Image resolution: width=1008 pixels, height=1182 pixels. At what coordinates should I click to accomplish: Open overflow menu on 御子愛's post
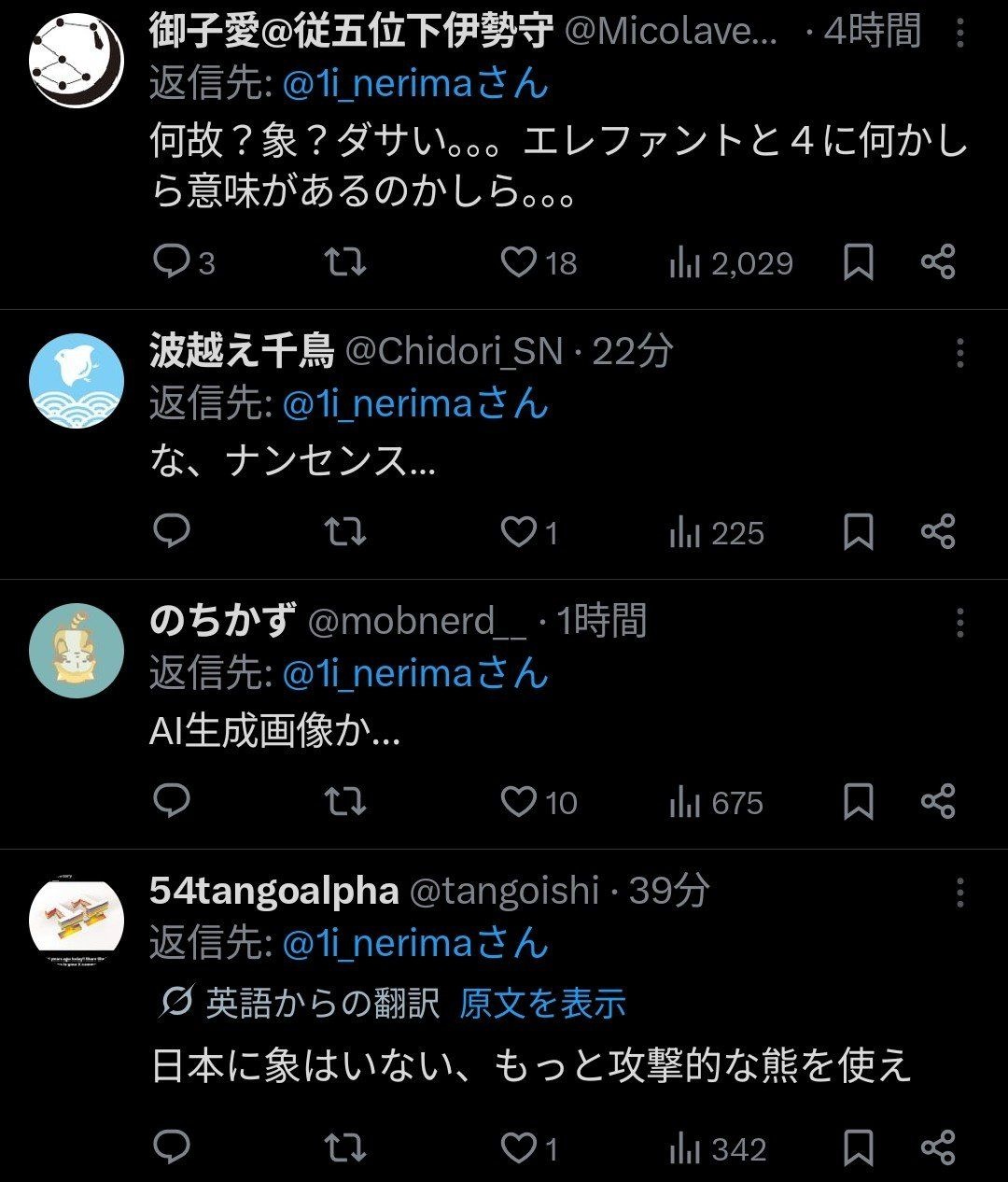click(959, 34)
